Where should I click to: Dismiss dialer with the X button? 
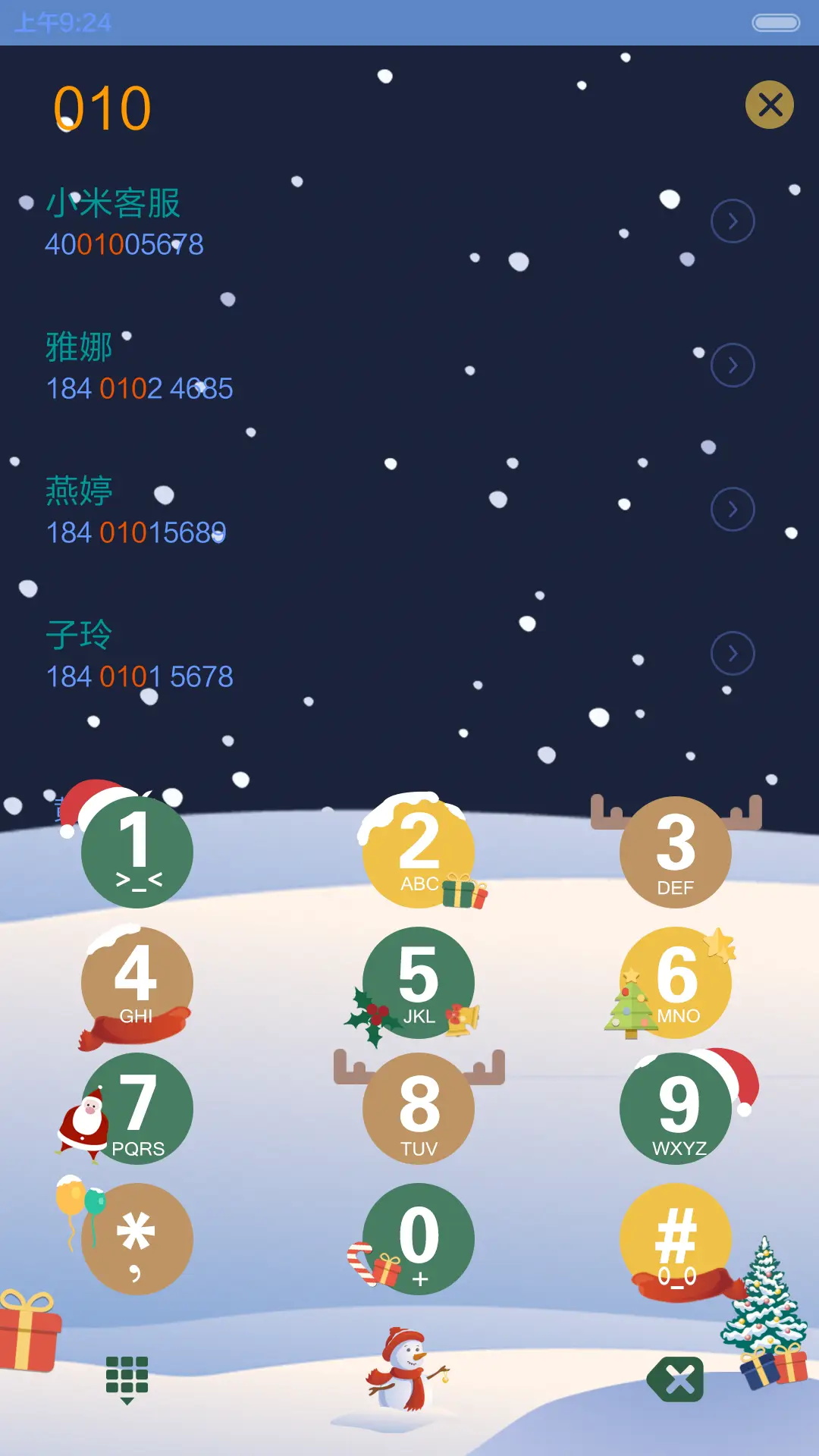[x=770, y=104]
